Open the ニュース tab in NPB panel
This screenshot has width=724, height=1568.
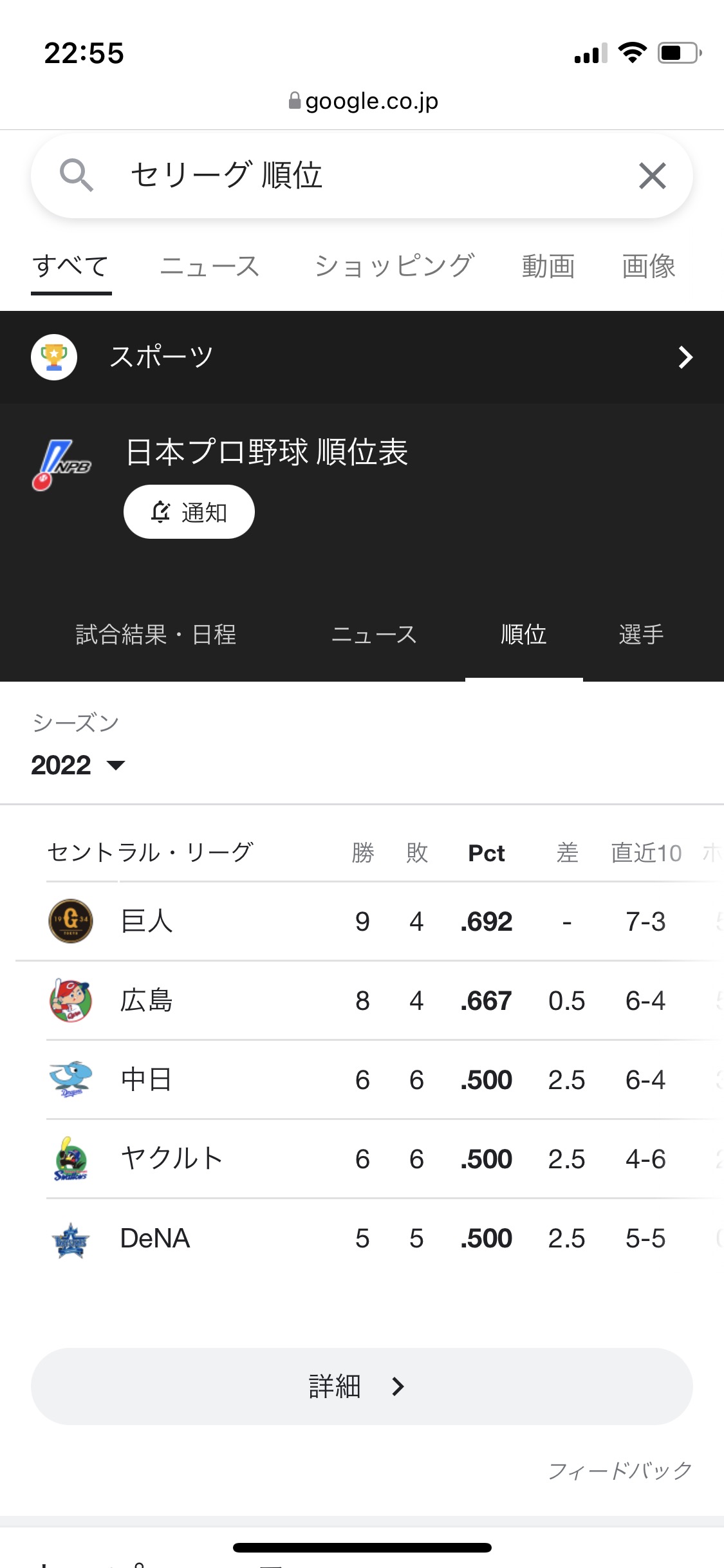[374, 635]
